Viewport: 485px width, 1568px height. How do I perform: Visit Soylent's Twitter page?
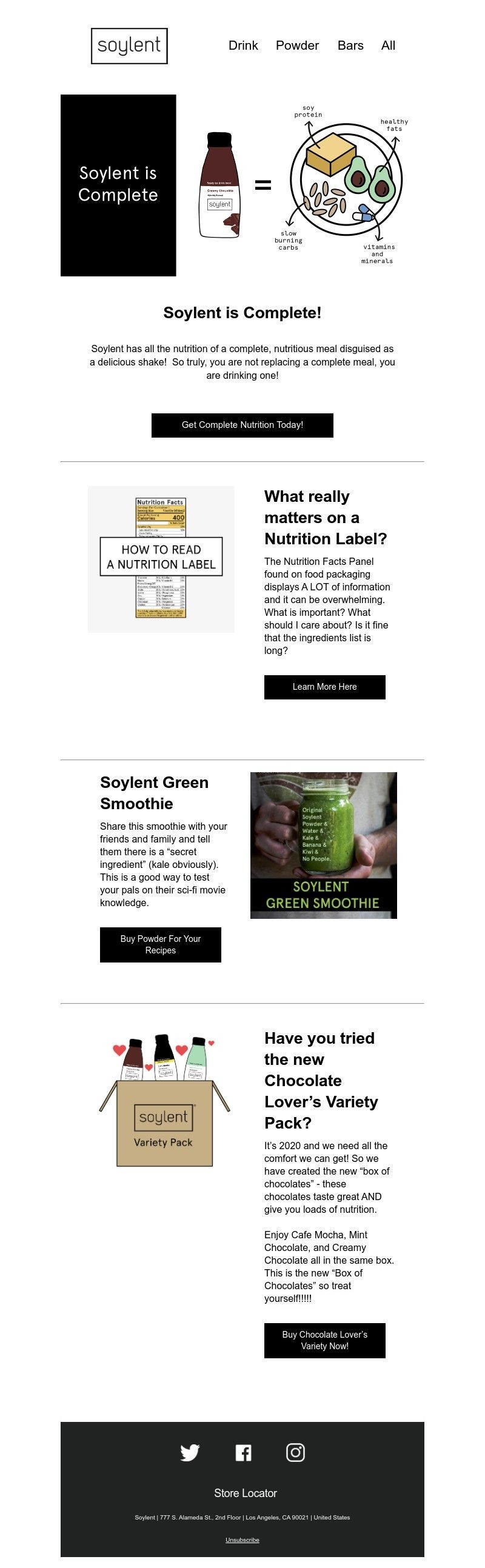click(190, 1452)
